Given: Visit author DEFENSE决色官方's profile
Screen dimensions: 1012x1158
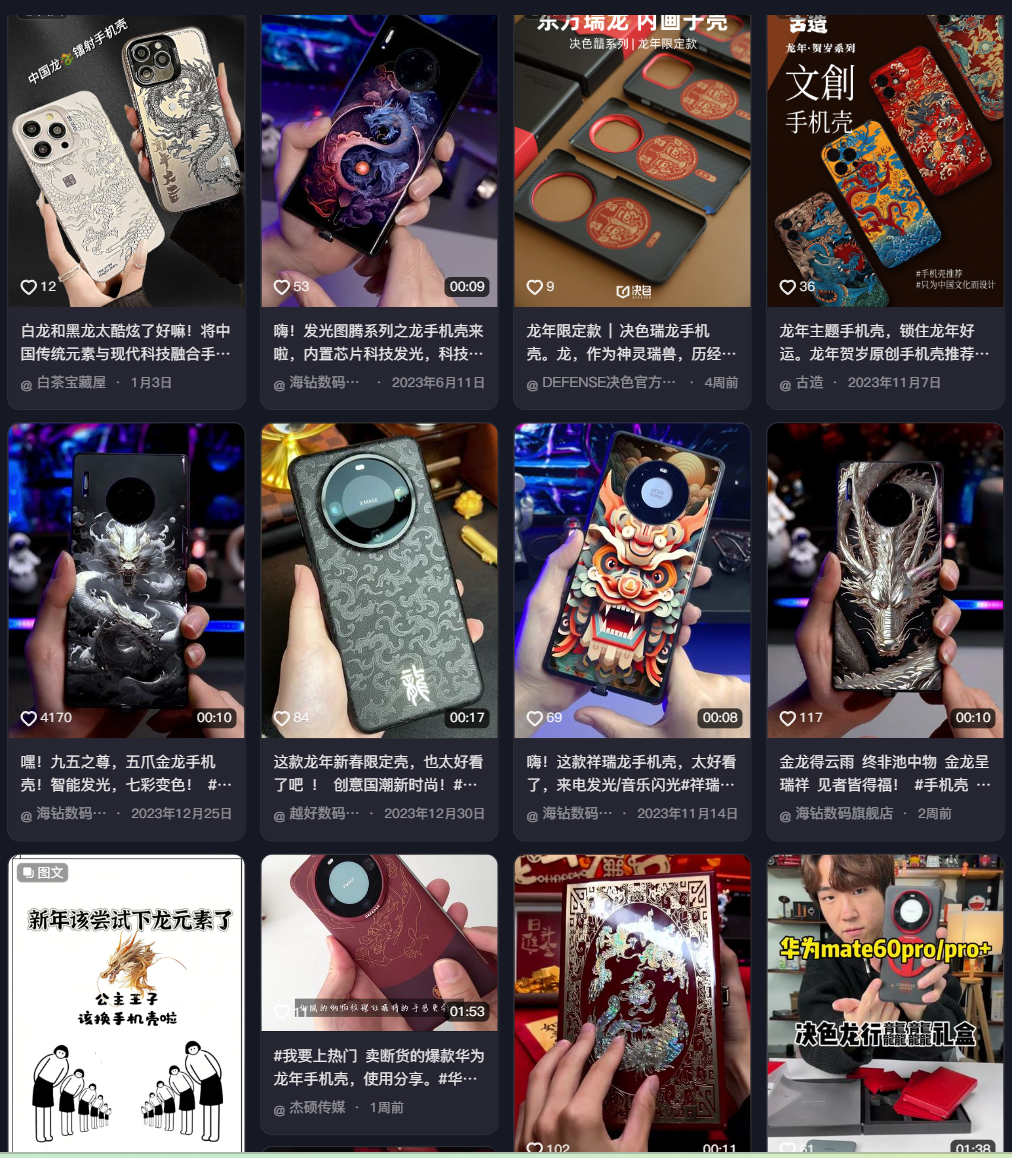Looking at the screenshot, I should (x=608, y=383).
